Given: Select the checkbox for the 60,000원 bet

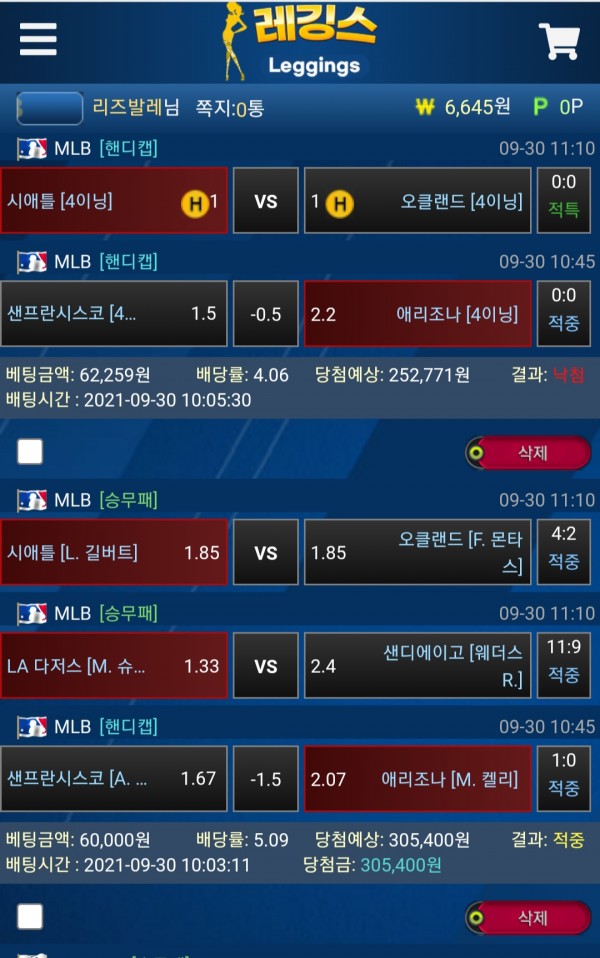Looking at the screenshot, I should 31,917.
